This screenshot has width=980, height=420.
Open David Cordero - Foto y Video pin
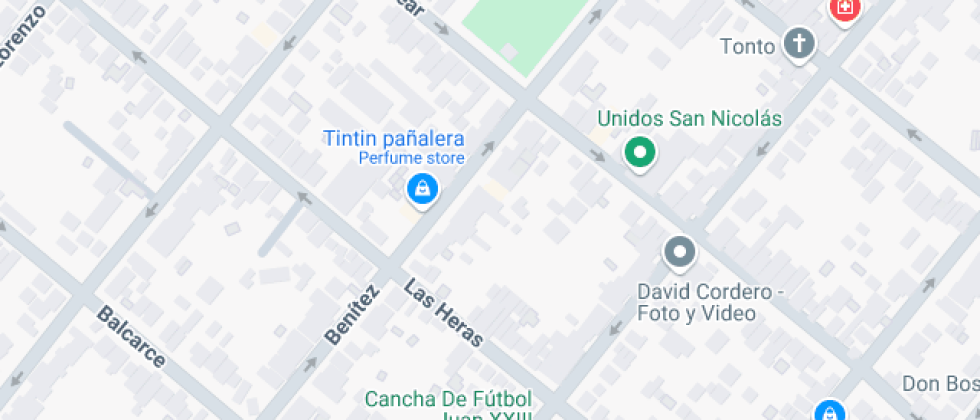(680, 252)
